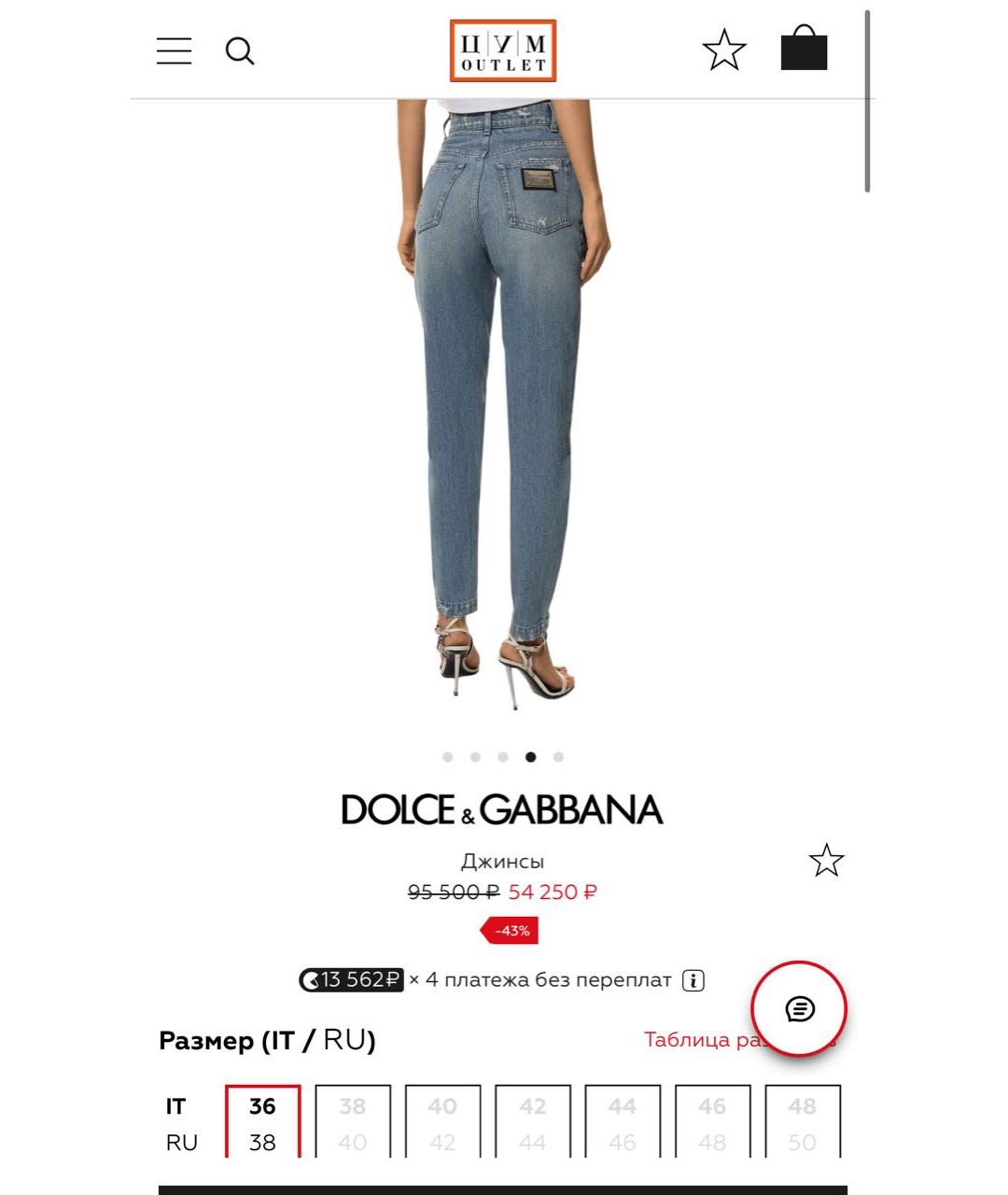Screen dimensions: 1008x1195
Task: Choose size IT 46
Action: click(x=712, y=1122)
